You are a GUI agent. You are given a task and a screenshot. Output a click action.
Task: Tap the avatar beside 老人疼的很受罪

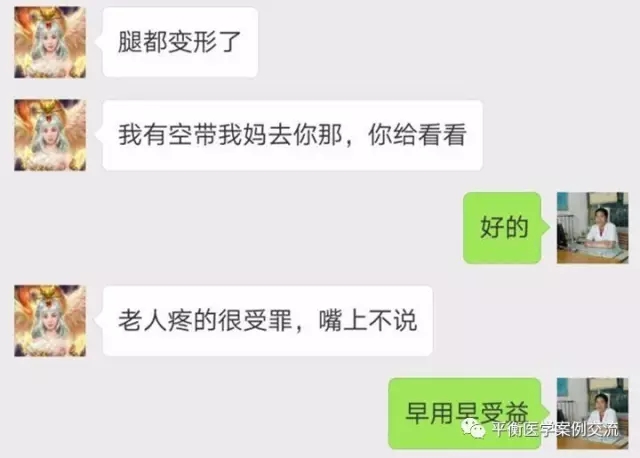coord(48,321)
